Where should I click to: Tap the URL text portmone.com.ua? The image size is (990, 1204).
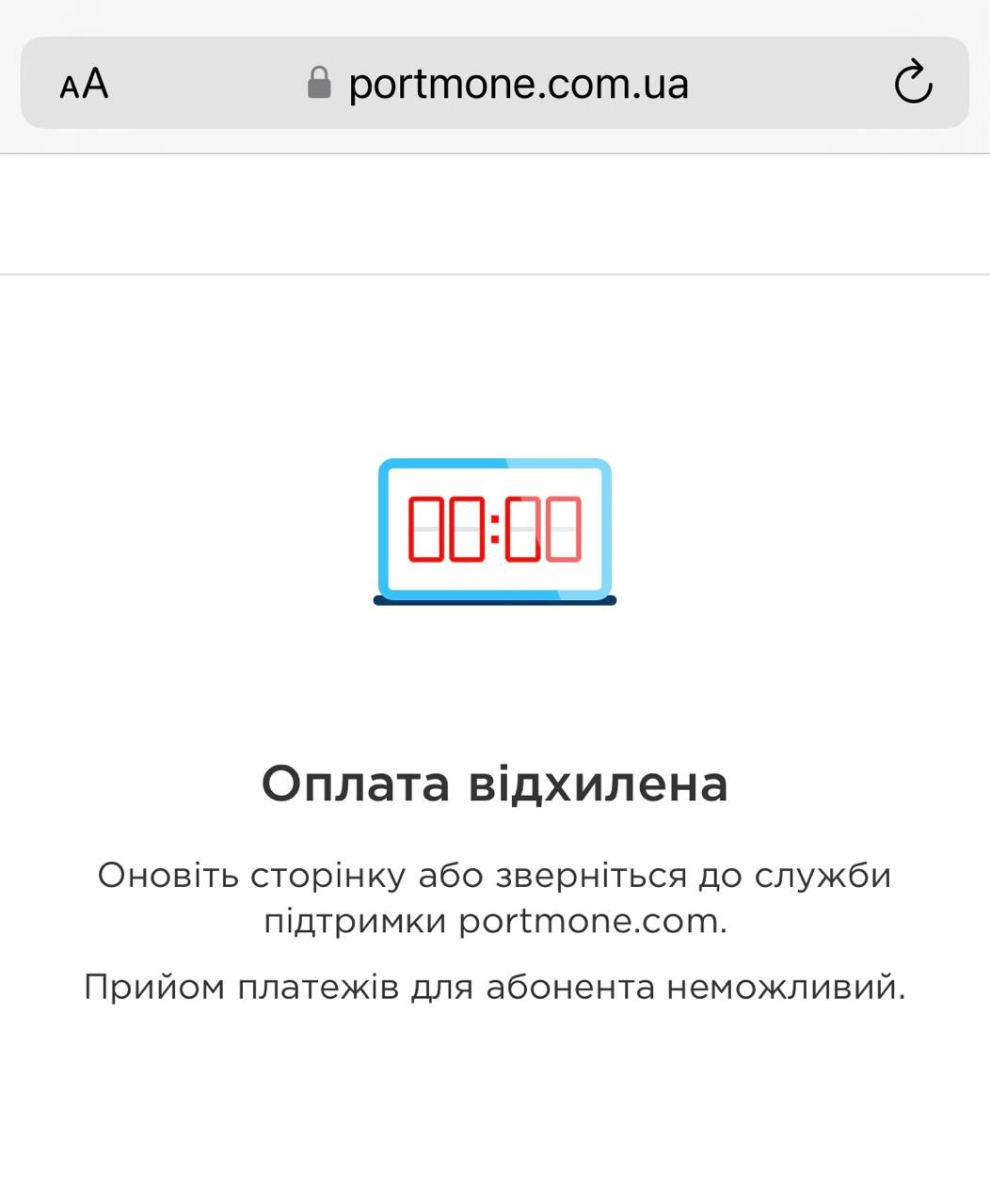pyautogui.click(x=519, y=83)
